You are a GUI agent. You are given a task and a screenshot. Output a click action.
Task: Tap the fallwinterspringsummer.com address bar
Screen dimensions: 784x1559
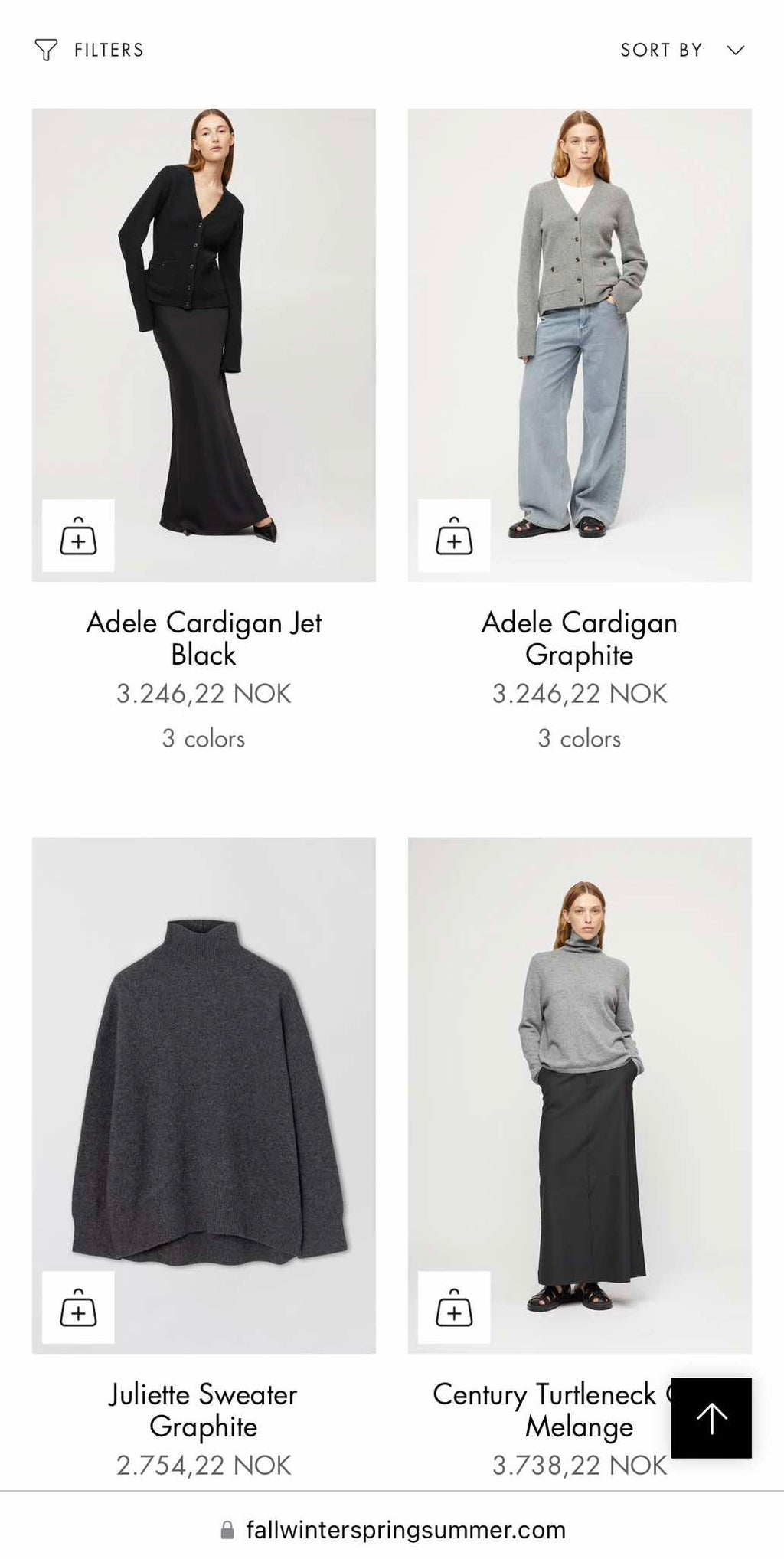392,1530
